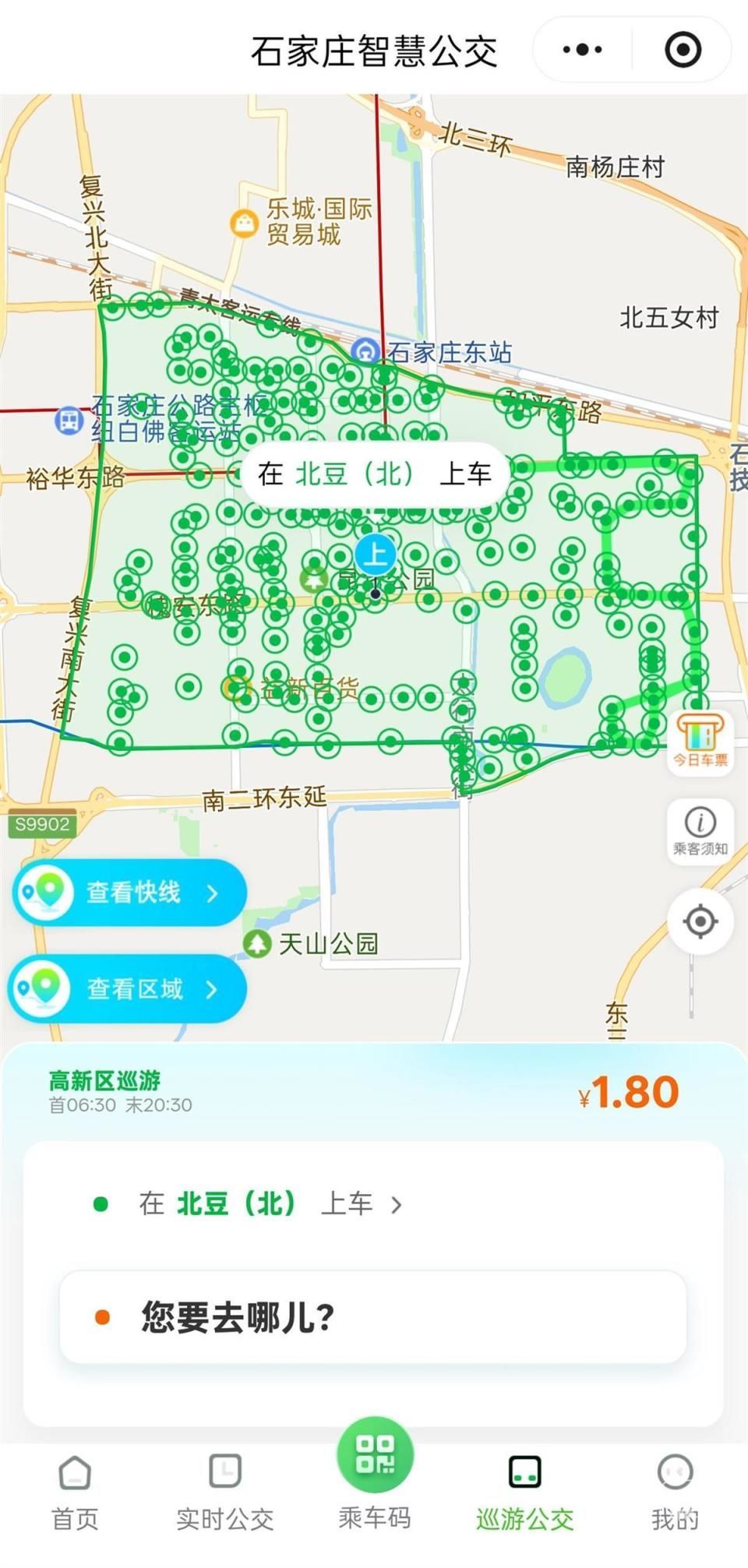Tap the locate crosshair icon
Image resolution: width=748 pixels, height=1568 pixels.
coord(699,921)
